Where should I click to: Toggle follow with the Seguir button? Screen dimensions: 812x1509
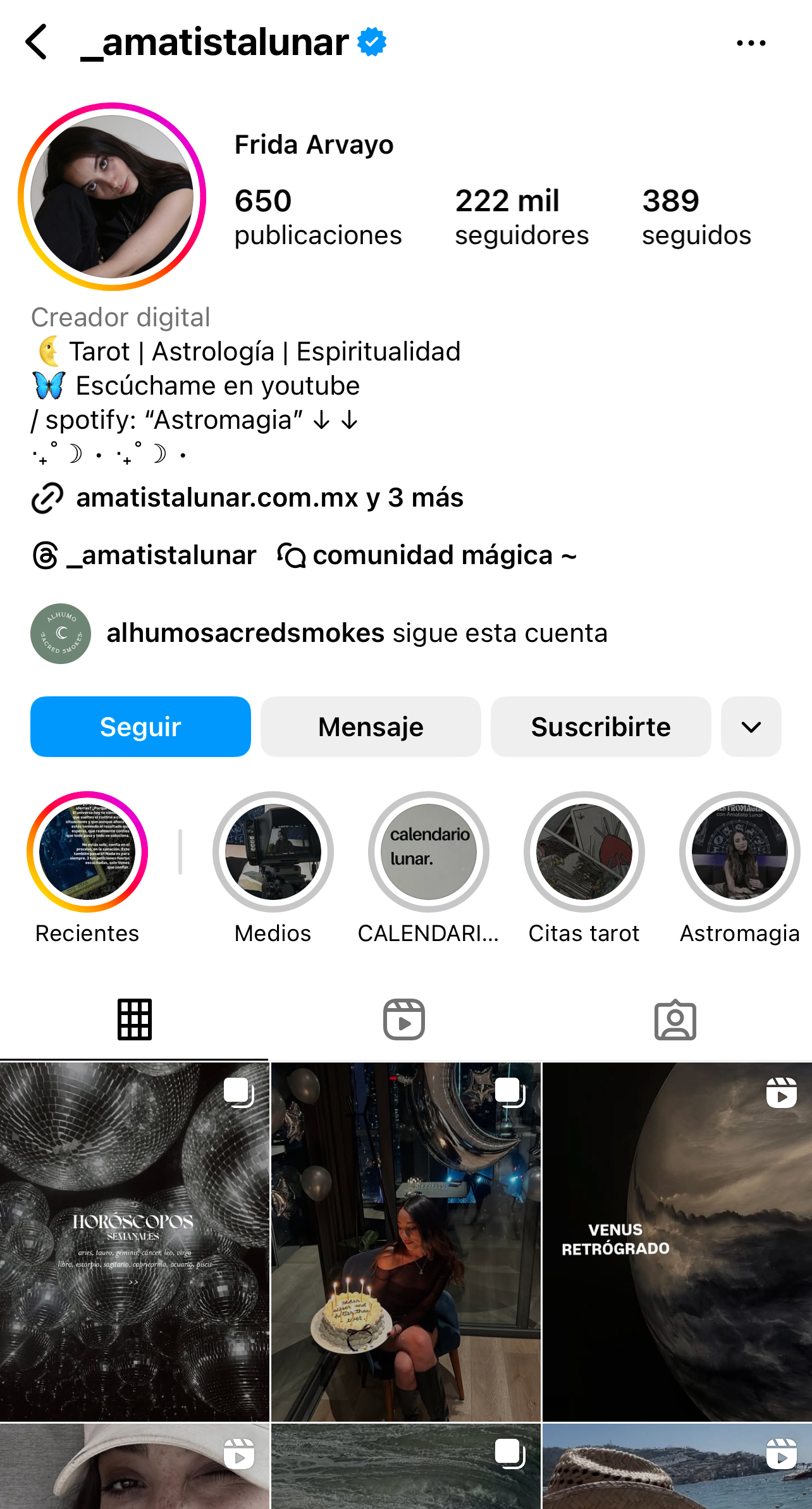[x=140, y=726]
